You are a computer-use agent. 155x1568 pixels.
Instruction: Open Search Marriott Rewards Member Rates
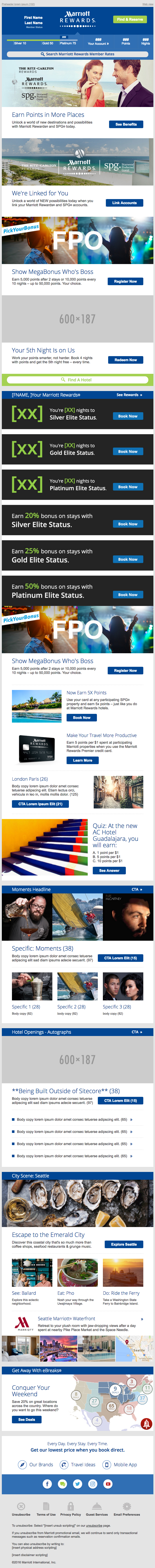pyautogui.click(x=77, y=54)
